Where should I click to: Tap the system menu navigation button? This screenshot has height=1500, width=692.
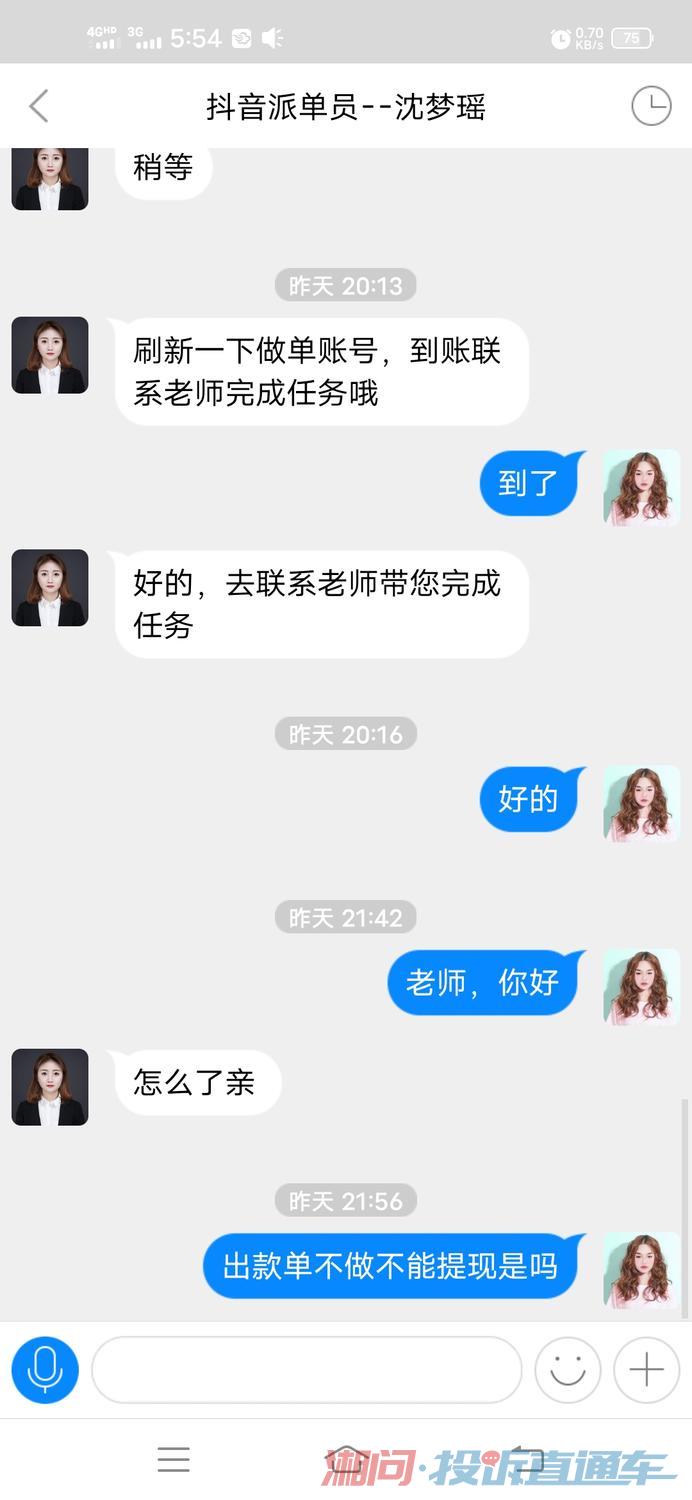point(174,1460)
